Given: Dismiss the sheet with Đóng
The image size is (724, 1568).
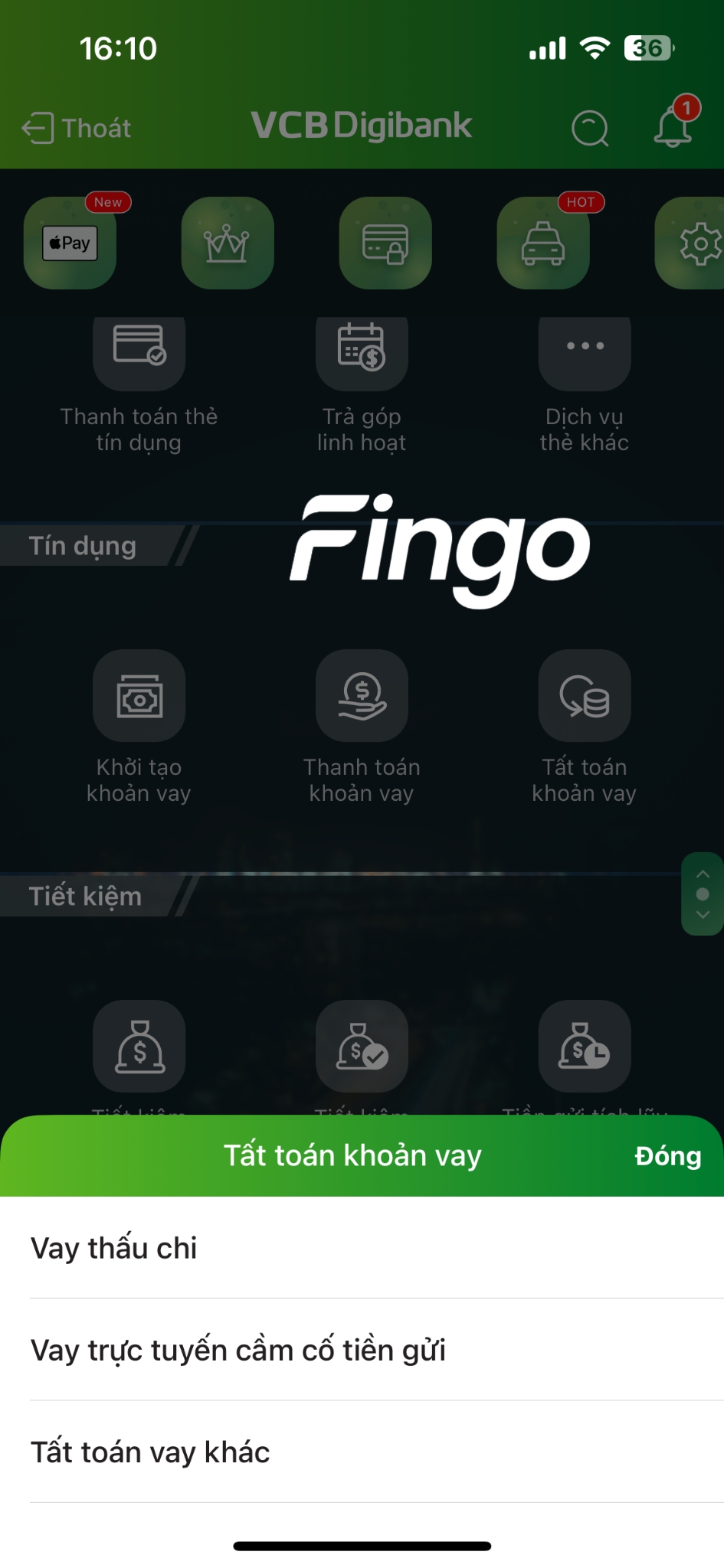Looking at the screenshot, I should pos(667,1156).
